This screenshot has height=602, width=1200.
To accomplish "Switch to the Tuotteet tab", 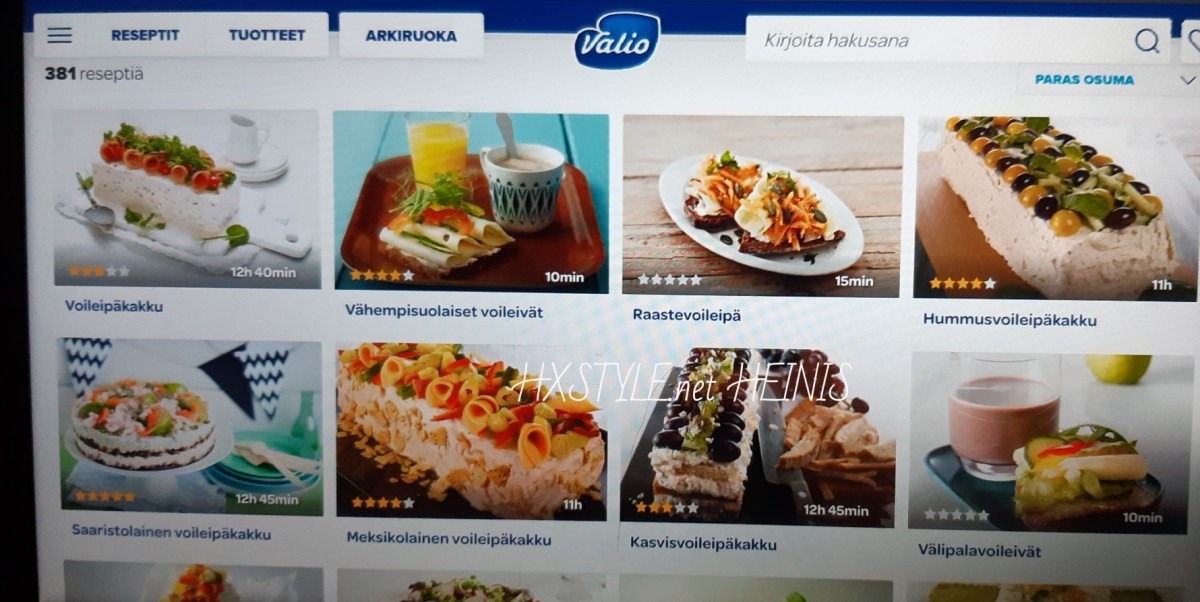I will click(266, 35).
